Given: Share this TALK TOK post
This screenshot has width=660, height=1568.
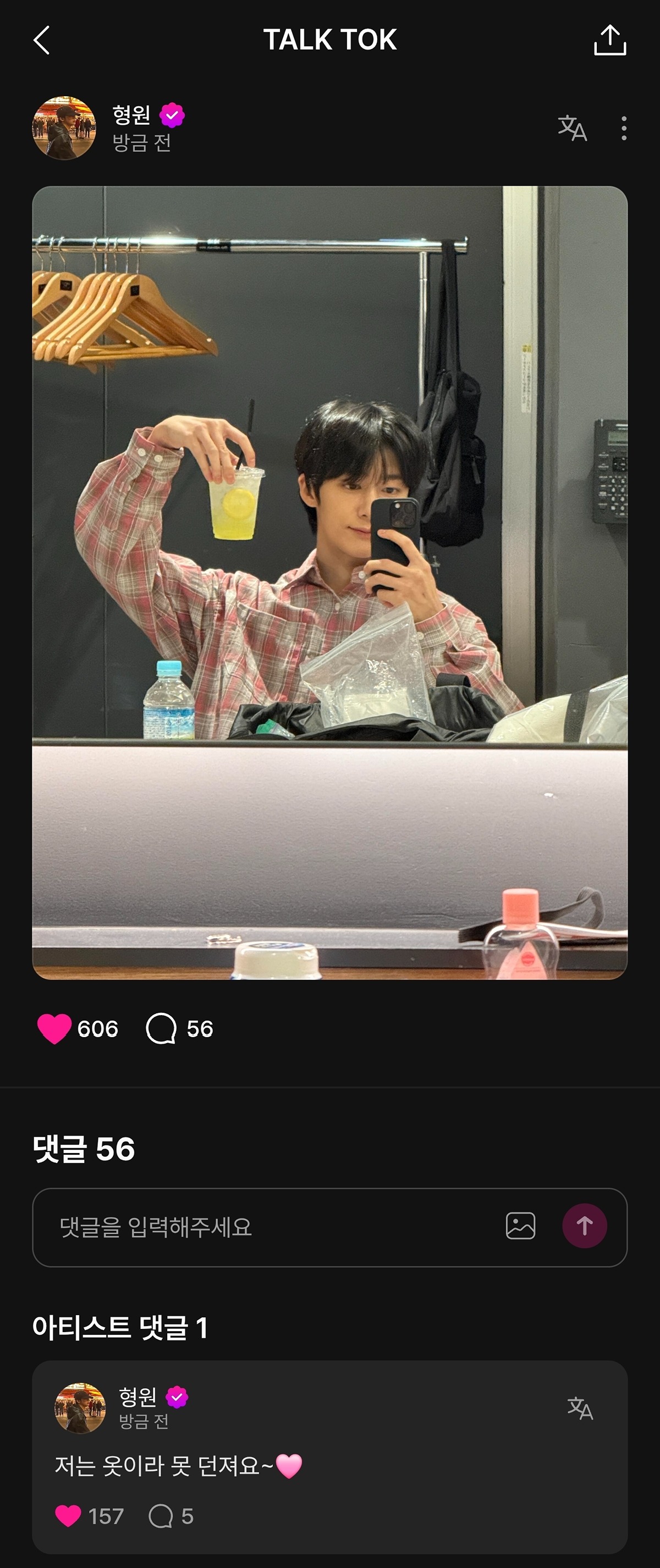Looking at the screenshot, I should click(x=610, y=40).
